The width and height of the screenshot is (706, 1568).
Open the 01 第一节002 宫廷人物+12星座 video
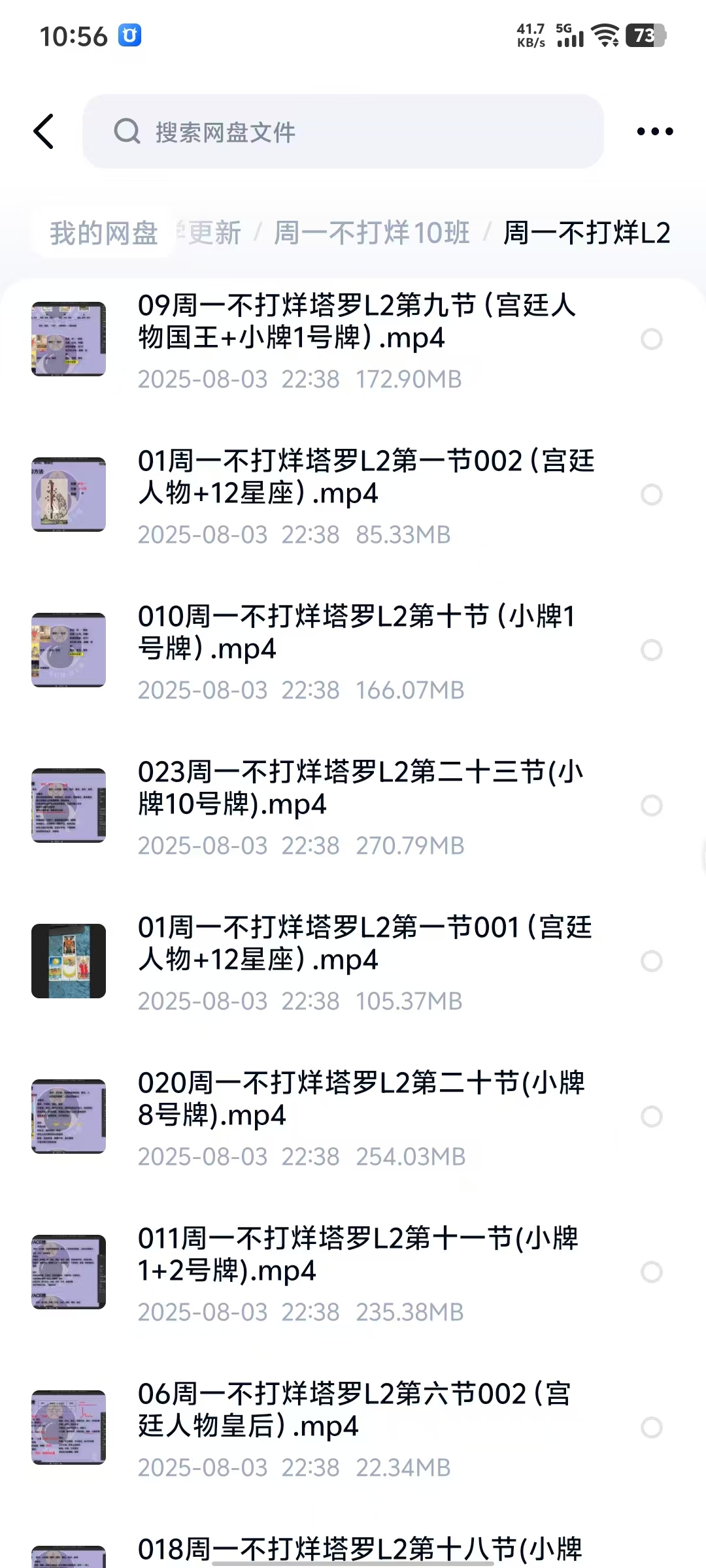pyautogui.click(x=366, y=478)
